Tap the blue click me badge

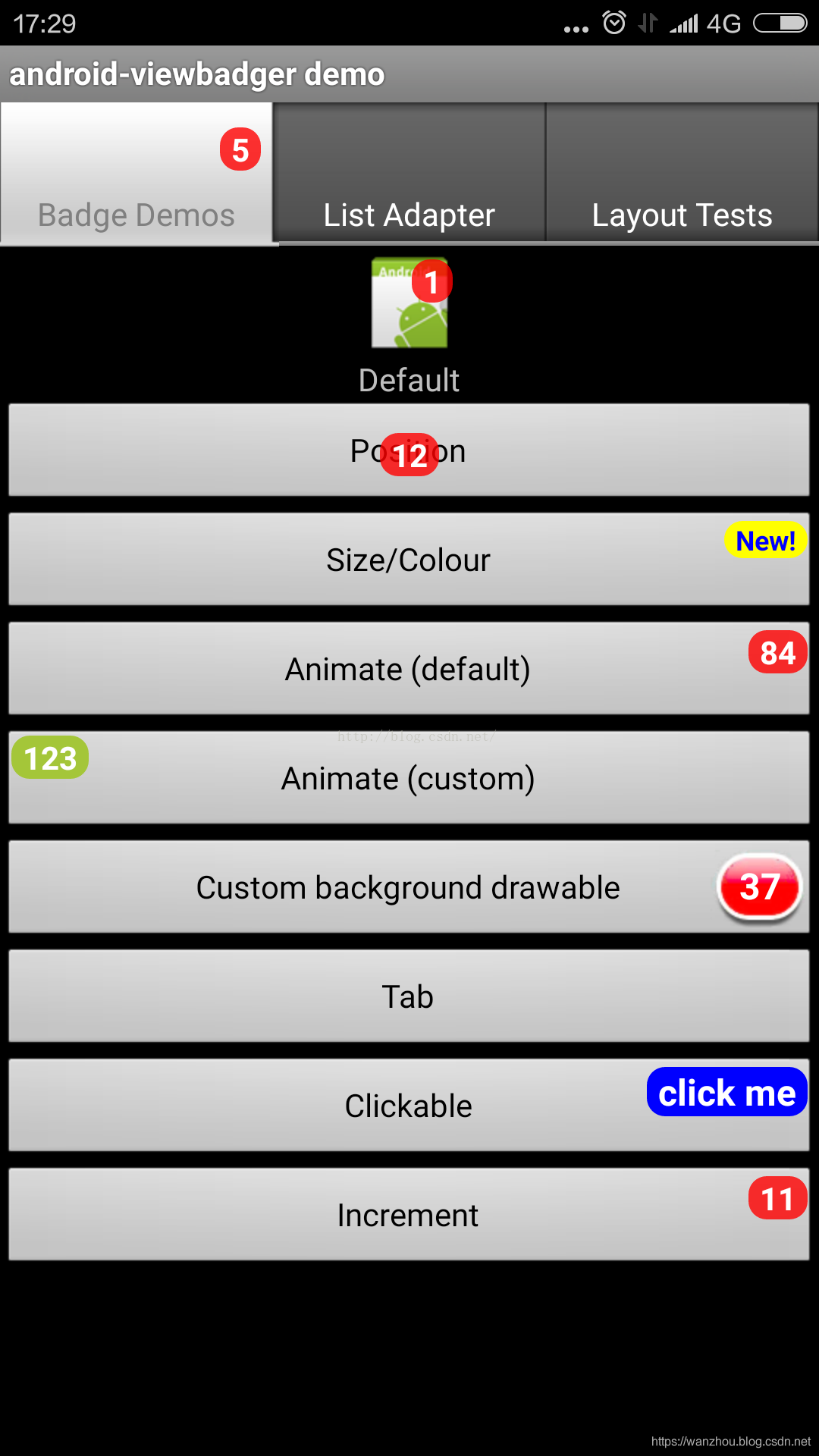click(726, 1092)
